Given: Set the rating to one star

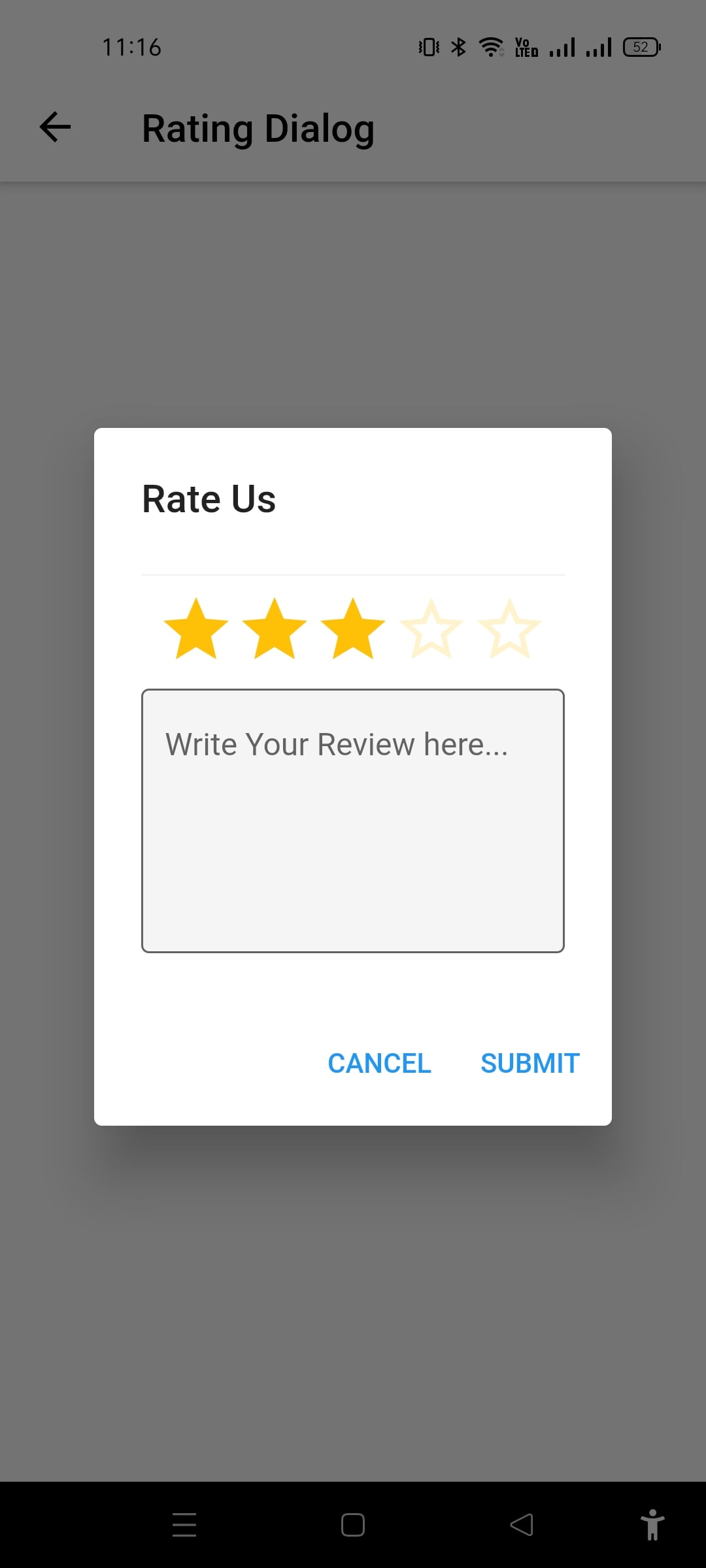Looking at the screenshot, I should pos(196,629).
